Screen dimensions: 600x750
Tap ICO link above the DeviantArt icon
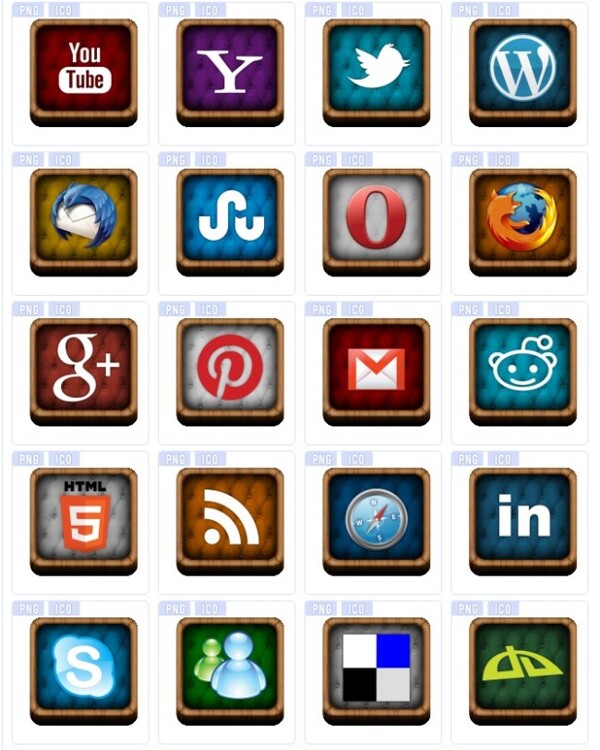coord(502,609)
